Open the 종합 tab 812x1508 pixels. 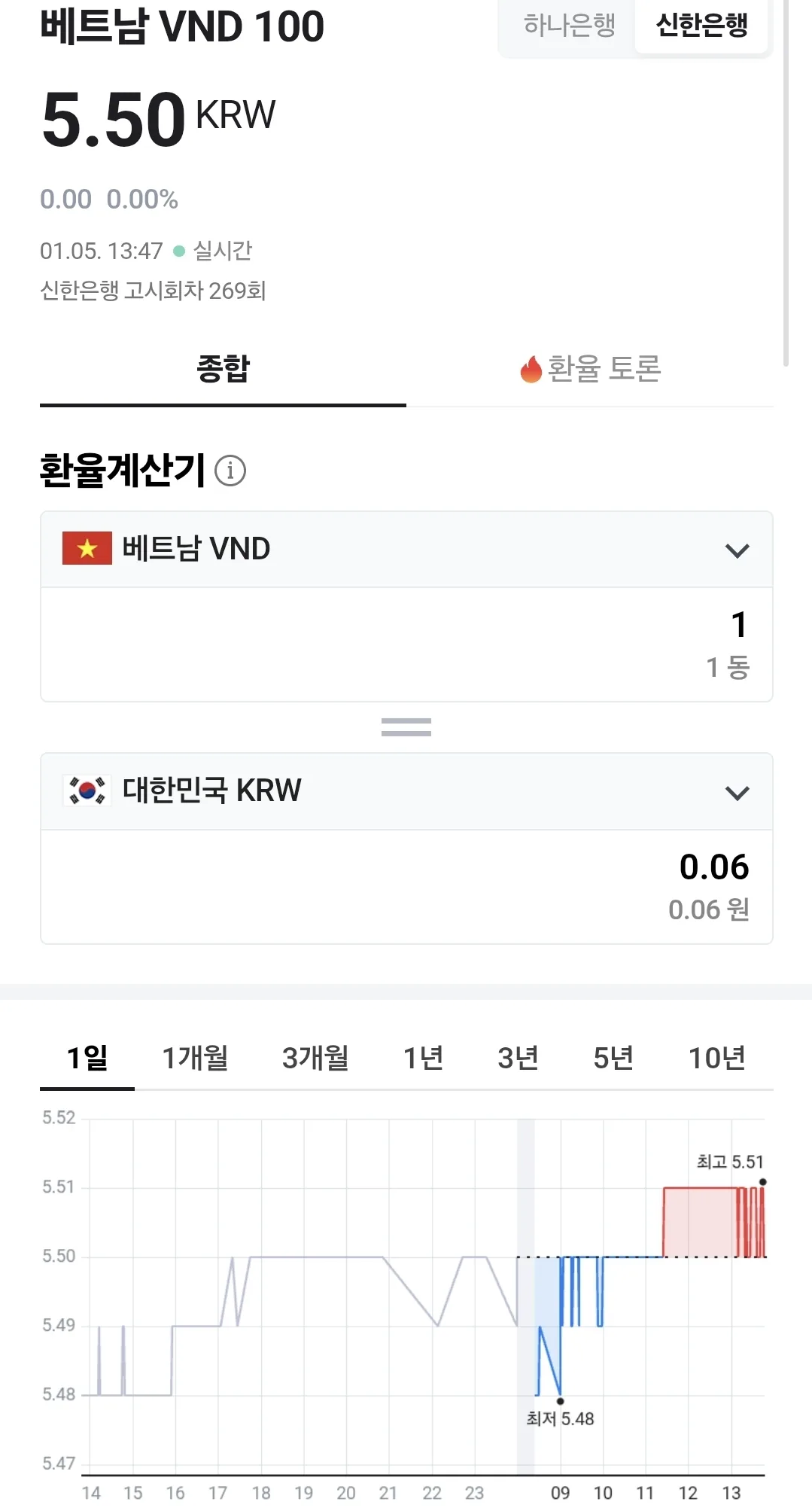pyautogui.click(x=223, y=369)
